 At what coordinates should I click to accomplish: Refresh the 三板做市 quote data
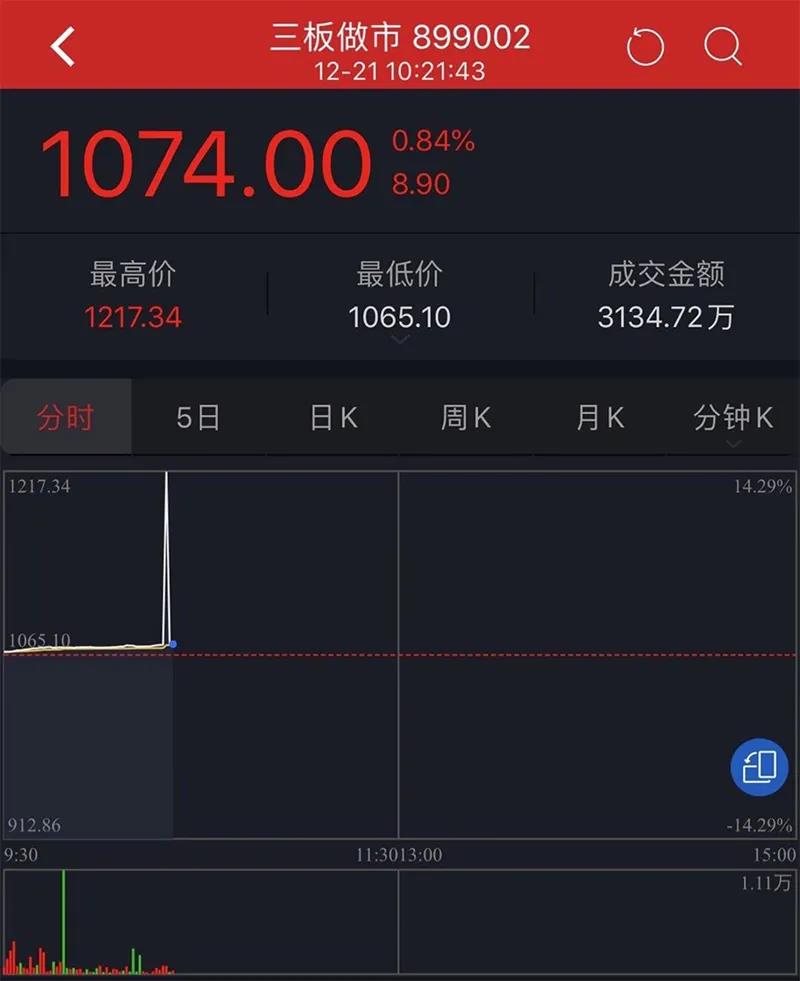pyautogui.click(x=645, y=46)
